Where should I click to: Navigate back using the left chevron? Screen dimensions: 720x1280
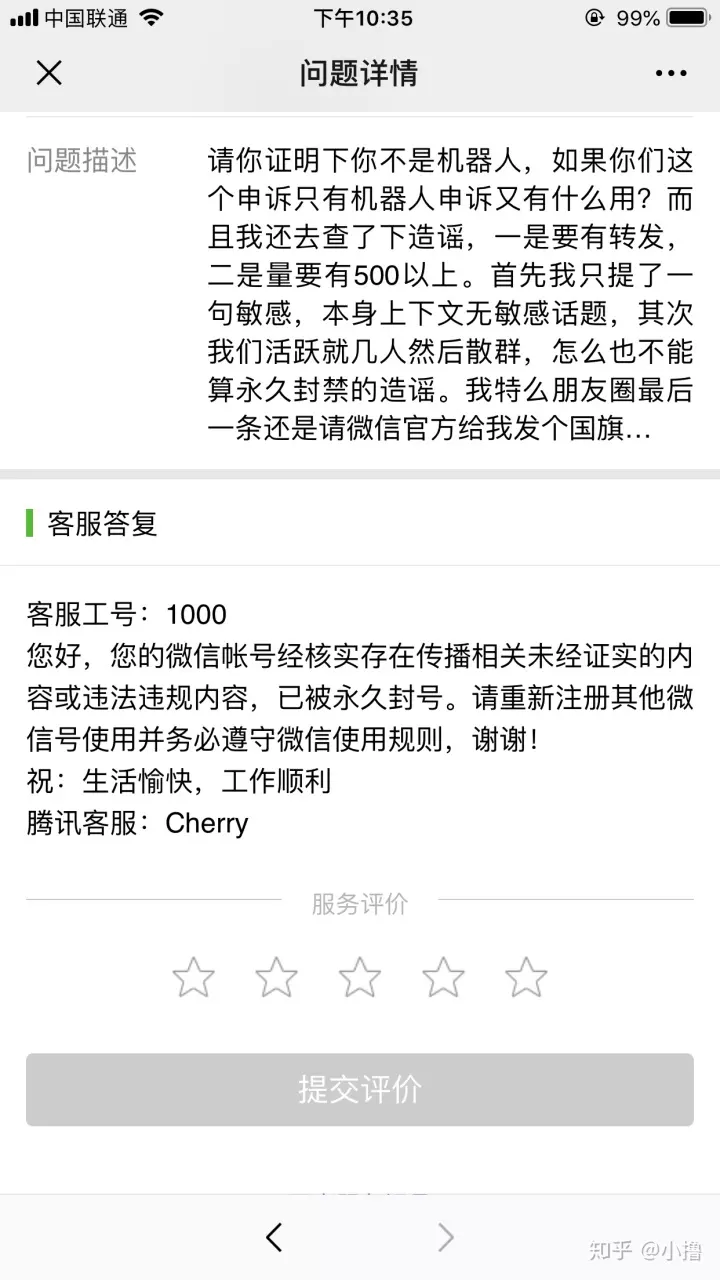[x=273, y=1237]
